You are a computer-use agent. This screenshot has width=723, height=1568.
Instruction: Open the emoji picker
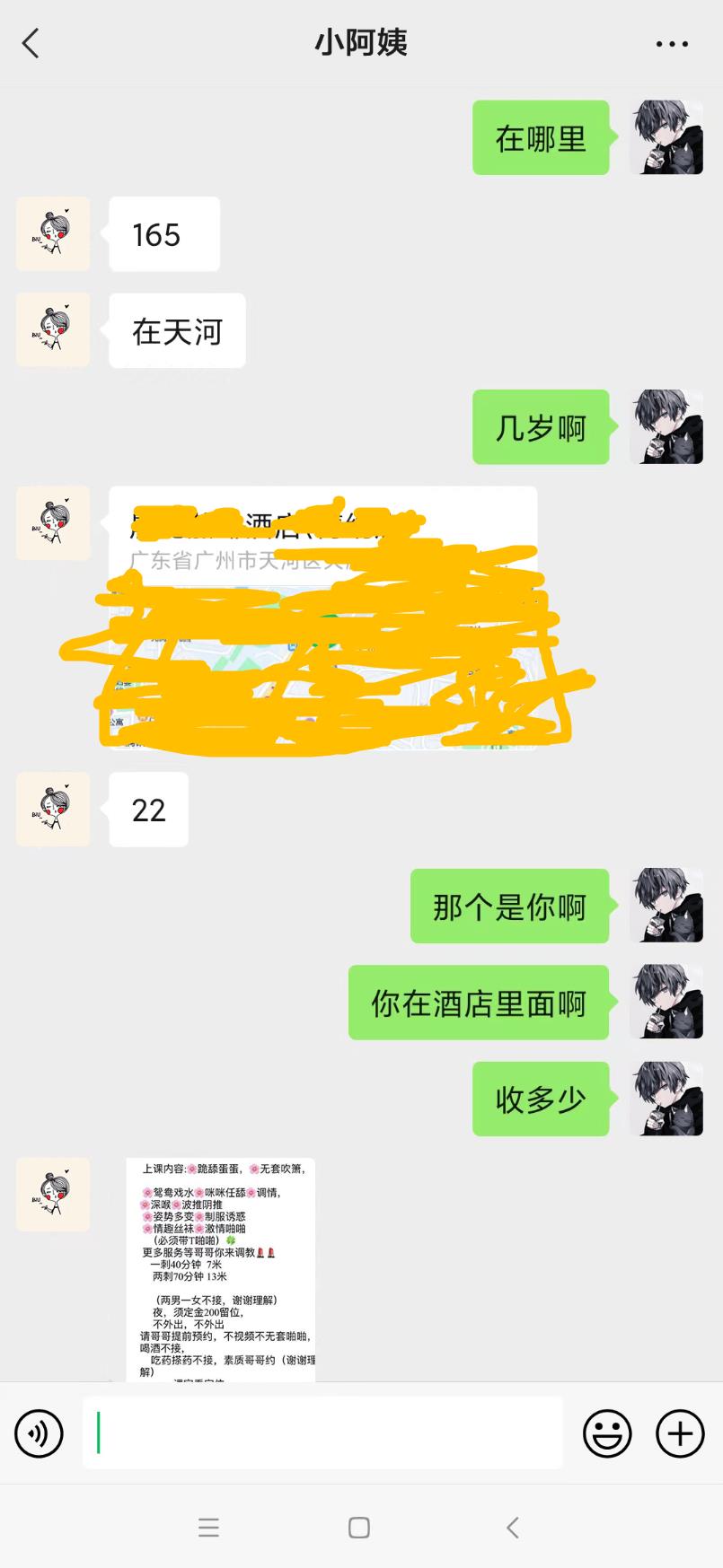coord(607,1433)
